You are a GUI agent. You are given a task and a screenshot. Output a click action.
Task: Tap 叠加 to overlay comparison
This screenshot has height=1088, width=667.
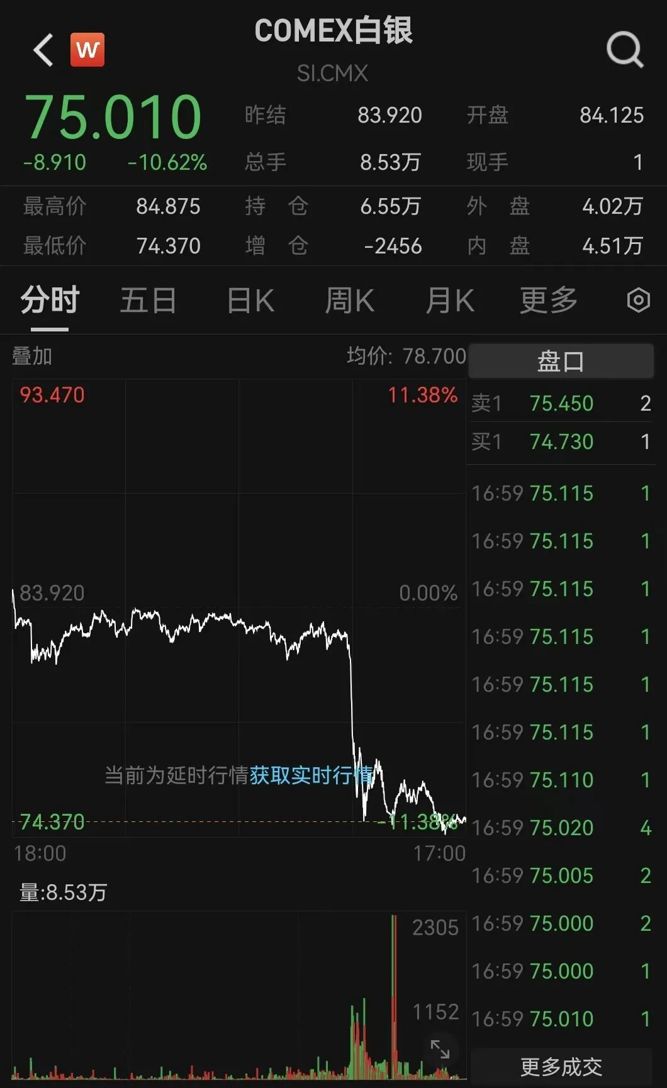tap(32, 356)
